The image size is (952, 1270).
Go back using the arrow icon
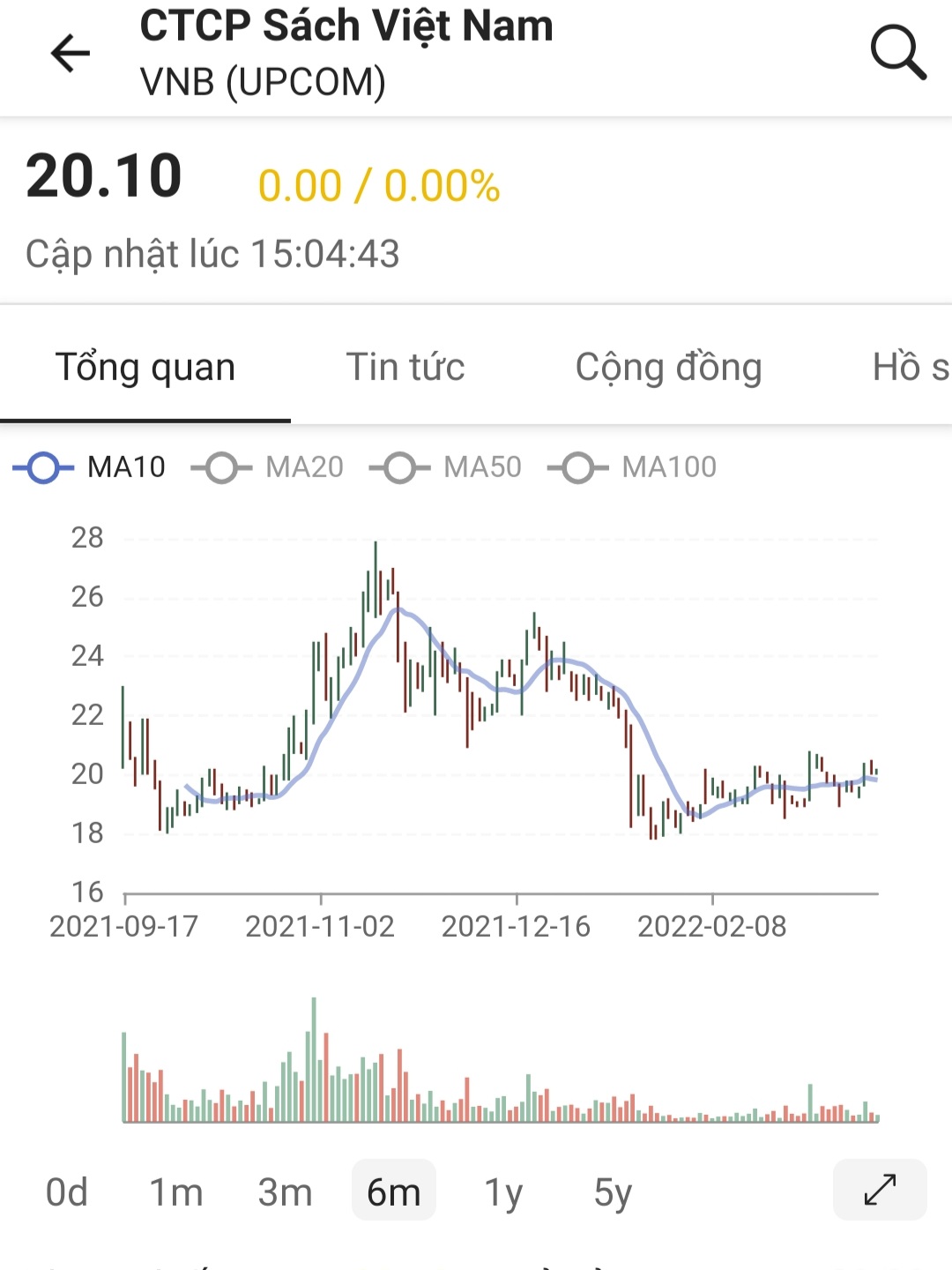coord(71,54)
